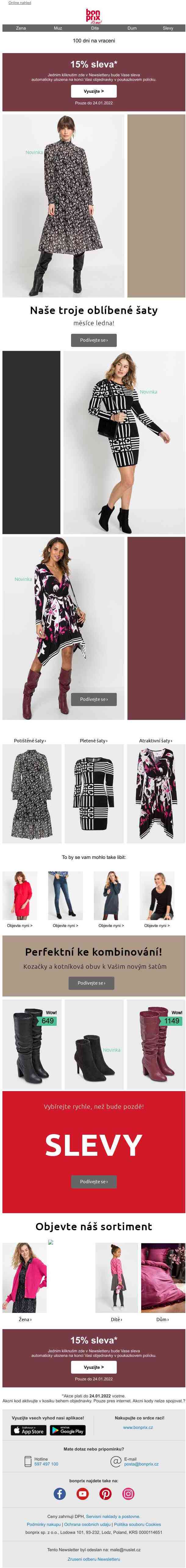
Task: Switch to the Zena category tab
Action: [x=21, y=28]
